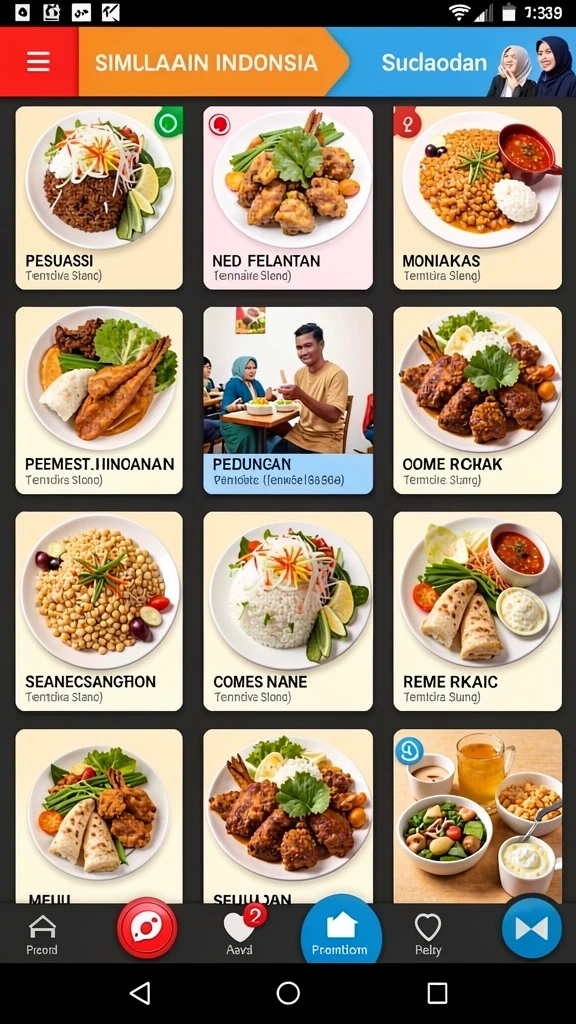576x1024 pixels.
Task: Tap the blue bow-tie floating button
Action: coord(532,928)
